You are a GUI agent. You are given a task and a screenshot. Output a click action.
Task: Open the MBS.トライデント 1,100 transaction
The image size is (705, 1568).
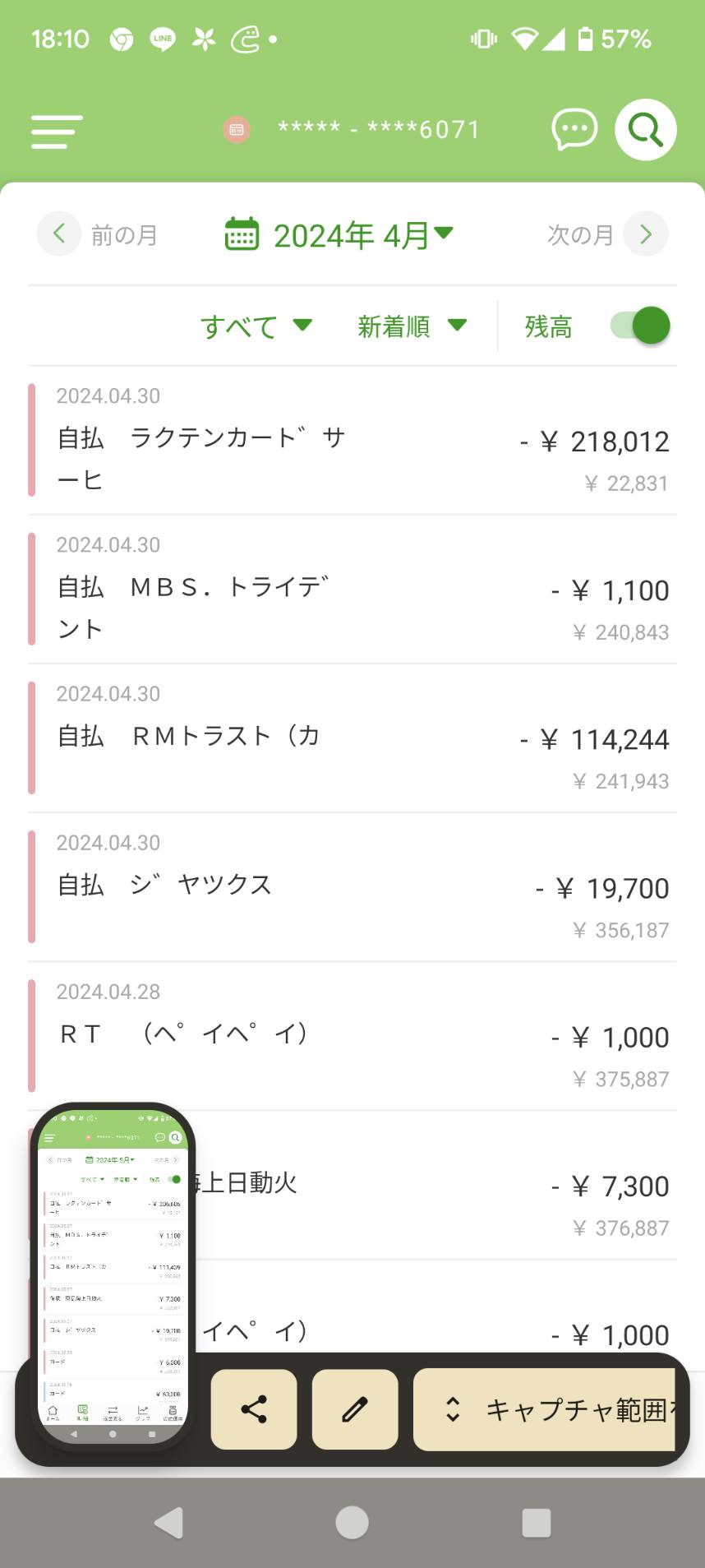(352, 590)
